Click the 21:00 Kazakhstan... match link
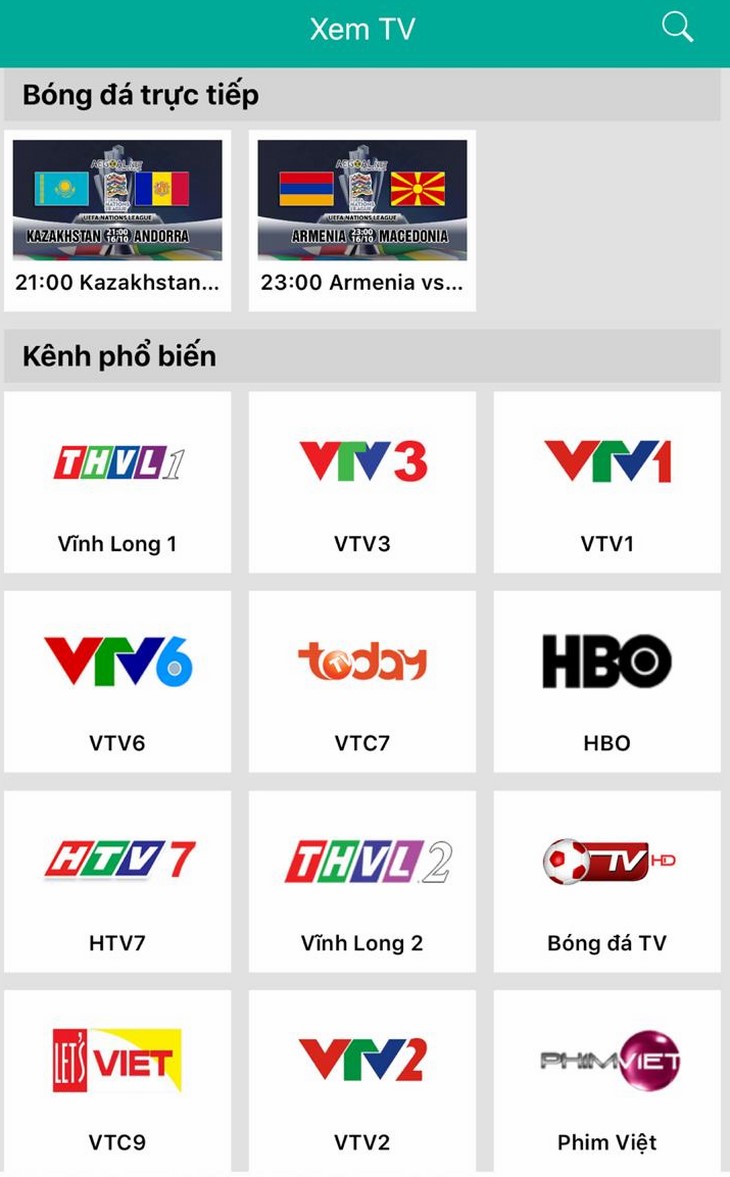Image resolution: width=730 pixels, height=1177 pixels. (119, 282)
